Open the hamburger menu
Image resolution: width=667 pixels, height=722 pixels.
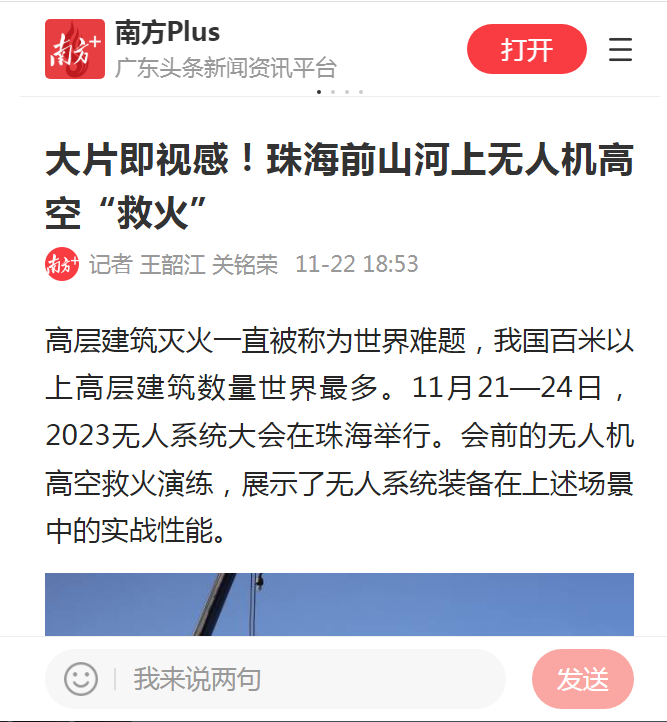(620, 49)
